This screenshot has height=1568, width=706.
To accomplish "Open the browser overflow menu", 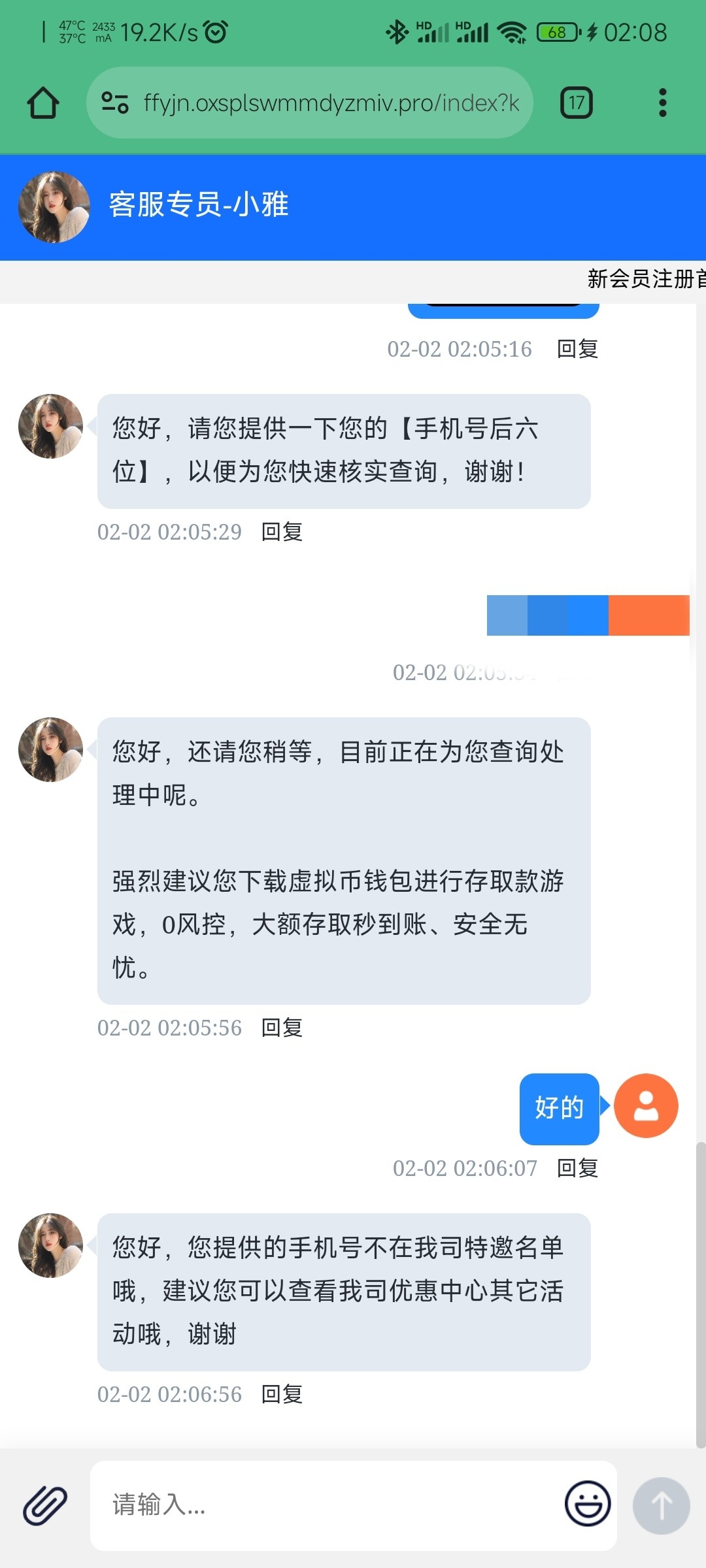I will [662, 103].
